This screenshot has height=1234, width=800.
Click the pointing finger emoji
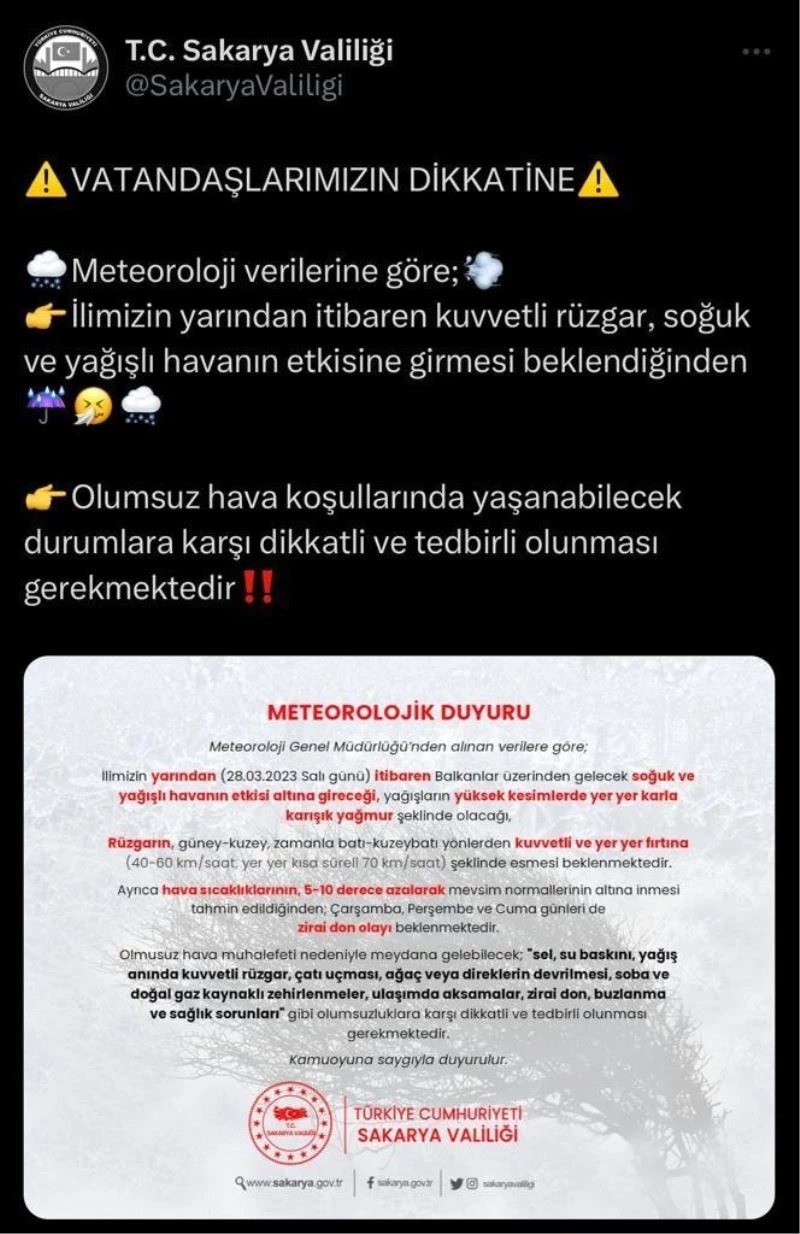pos(41,320)
